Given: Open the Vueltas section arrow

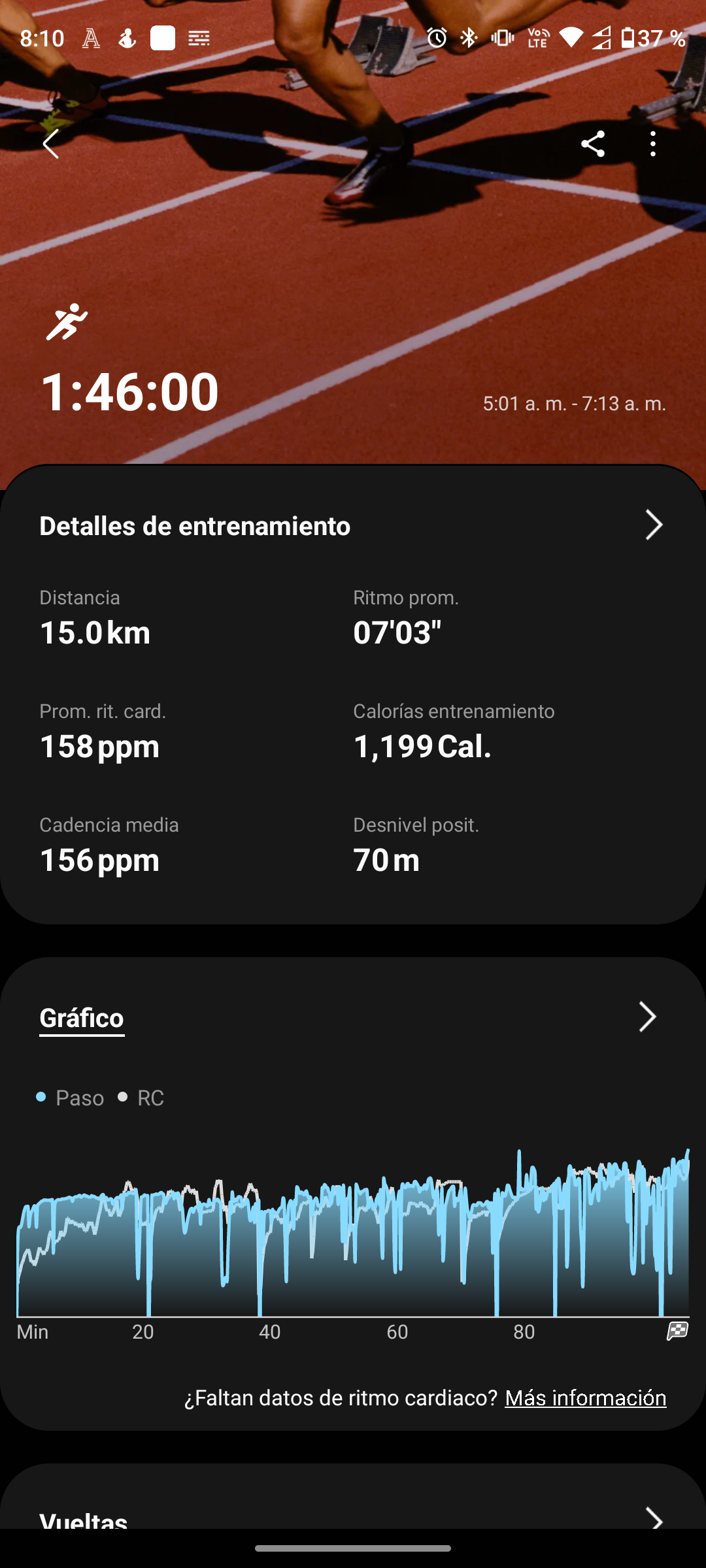Looking at the screenshot, I should tap(654, 1518).
